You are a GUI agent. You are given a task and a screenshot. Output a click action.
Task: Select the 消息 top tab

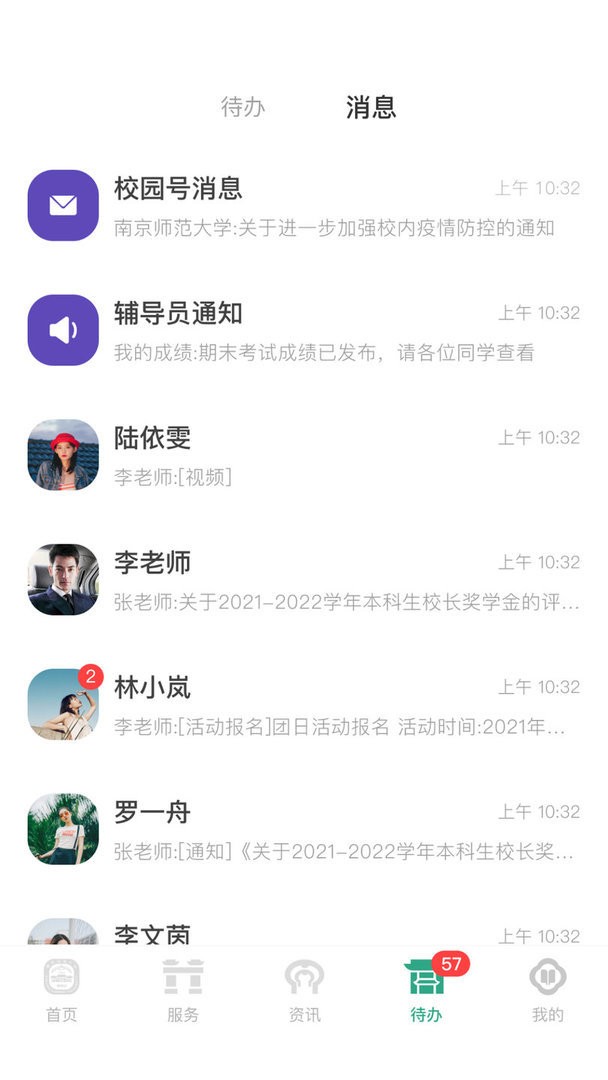click(371, 107)
